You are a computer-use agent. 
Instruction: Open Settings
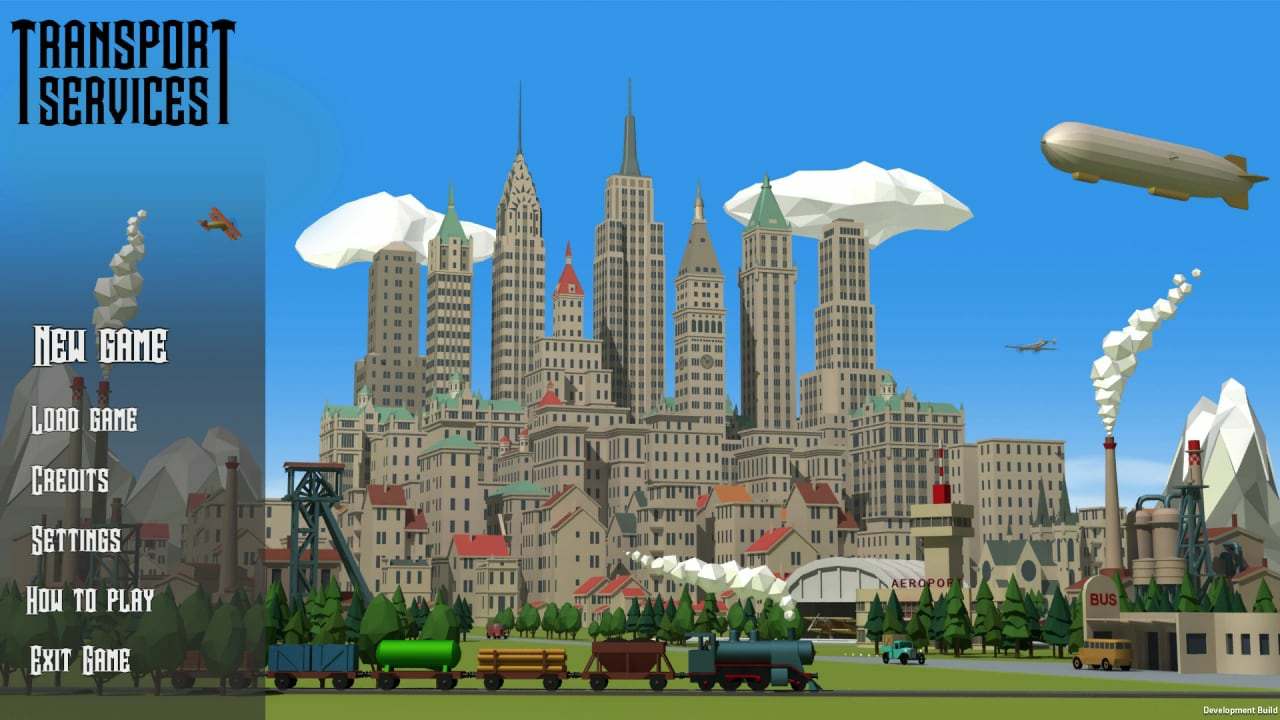76,541
